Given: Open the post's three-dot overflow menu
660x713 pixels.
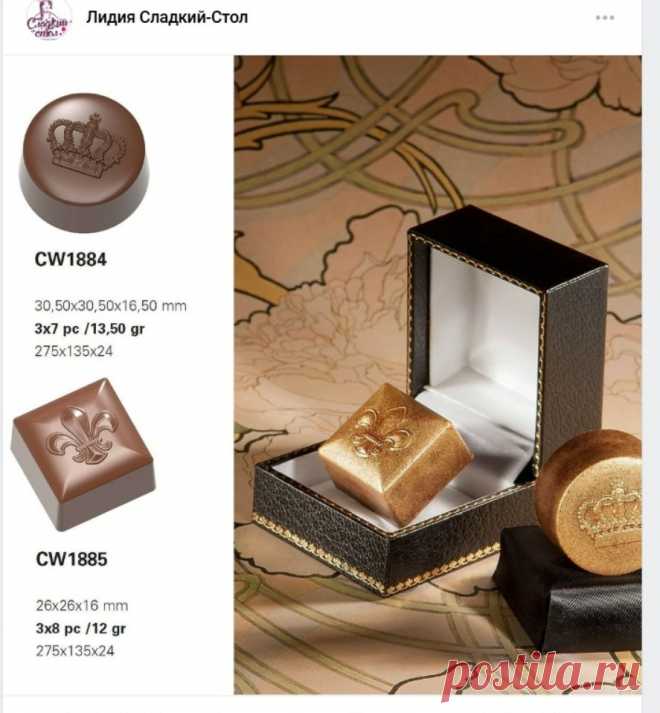Looking at the screenshot, I should [x=605, y=18].
